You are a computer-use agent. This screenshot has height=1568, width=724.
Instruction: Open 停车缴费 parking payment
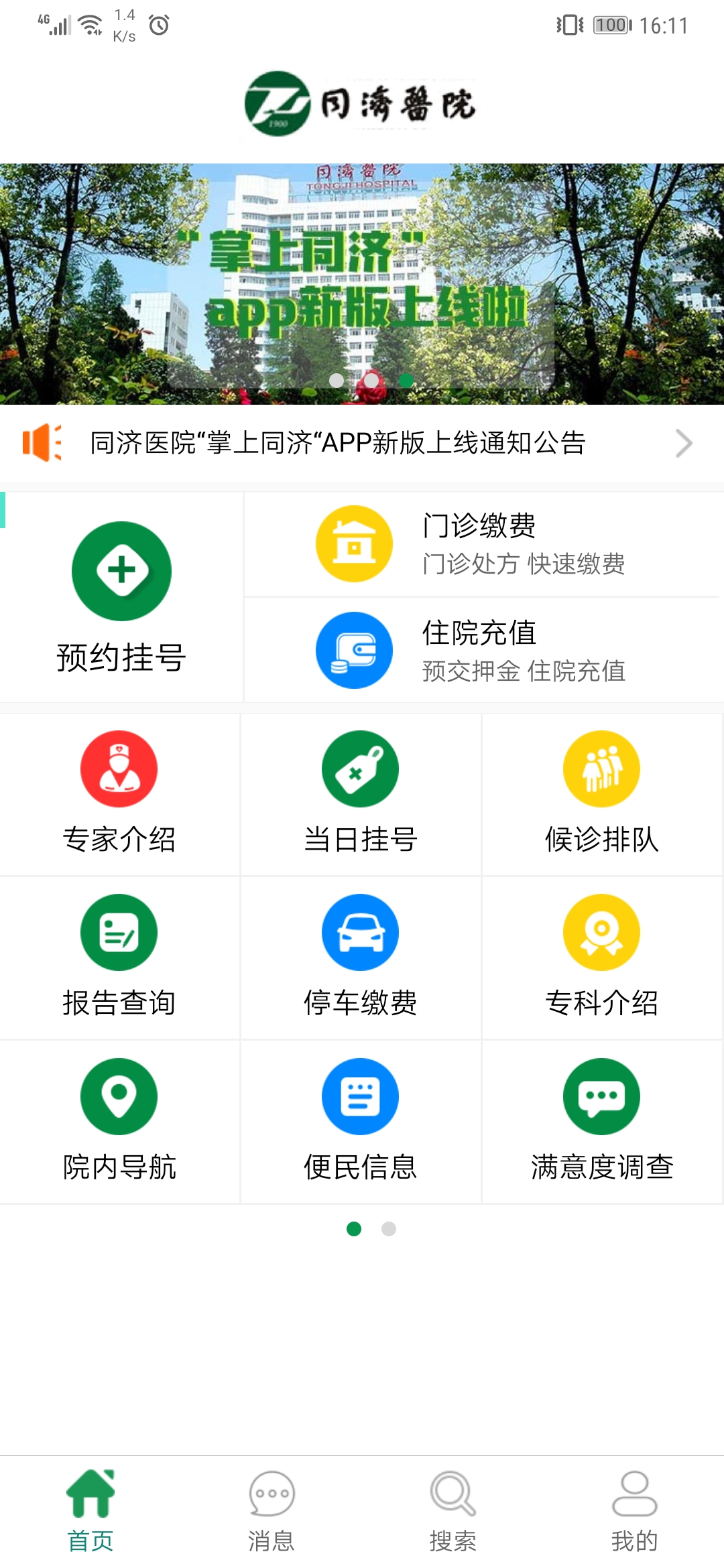pyautogui.click(x=361, y=958)
